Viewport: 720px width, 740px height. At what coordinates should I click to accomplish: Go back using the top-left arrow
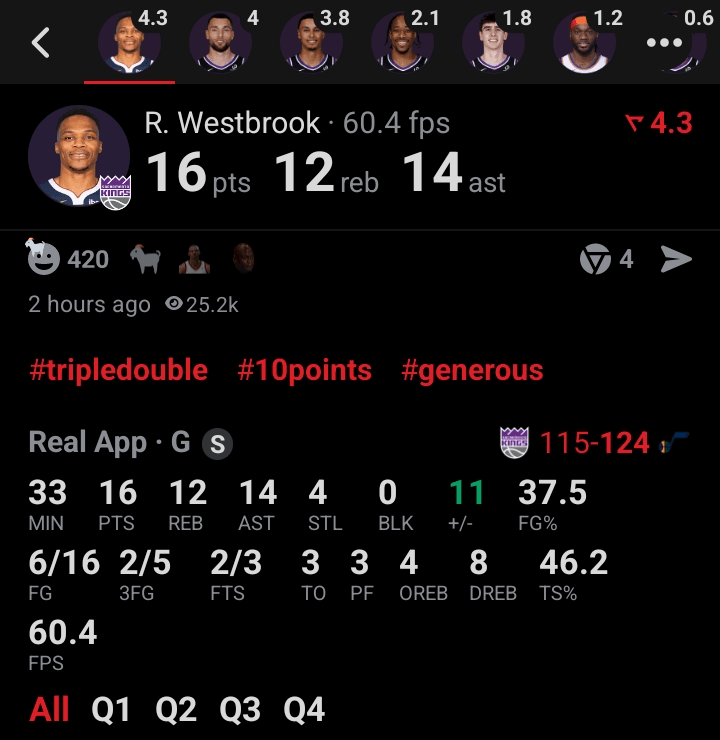[x=41, y=42]
